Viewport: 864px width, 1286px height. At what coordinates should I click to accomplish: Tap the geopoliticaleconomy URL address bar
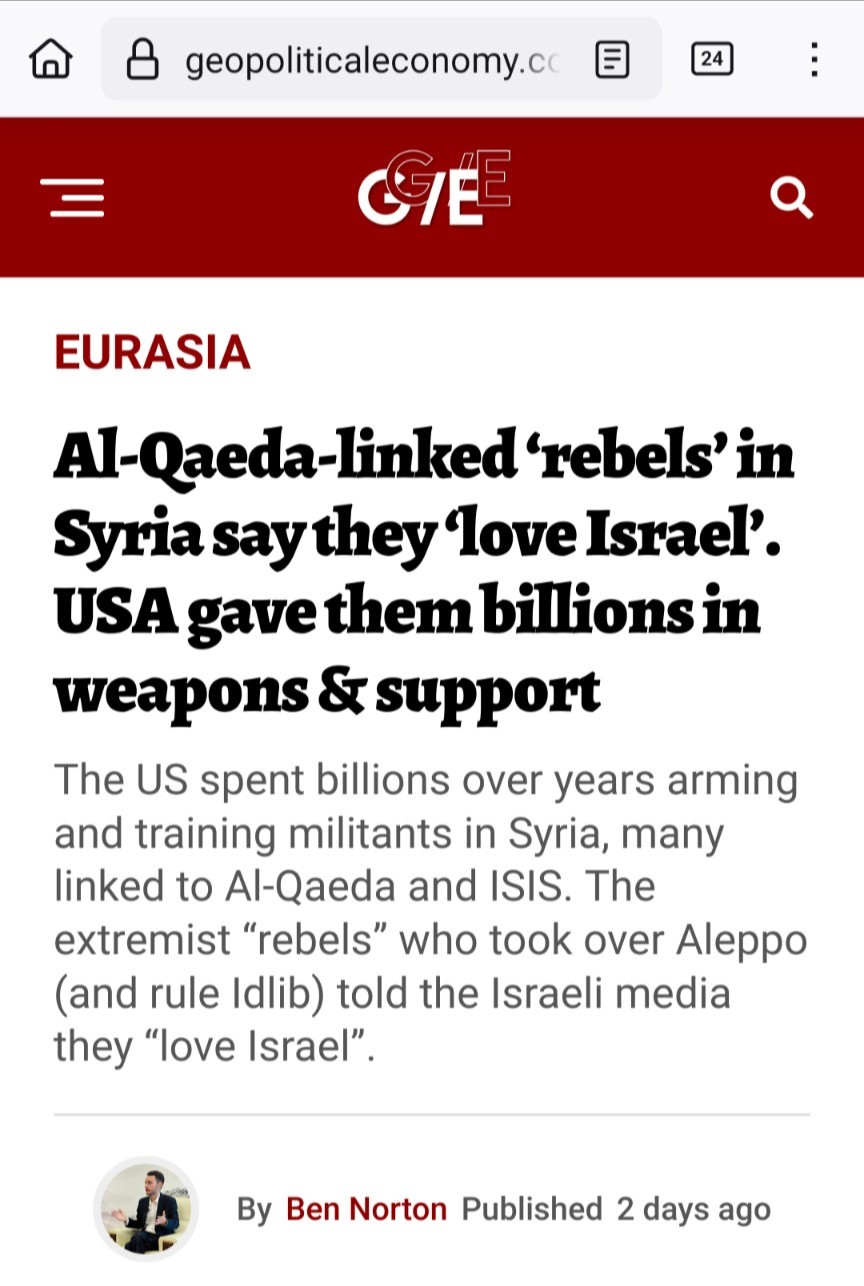coord(370,61)
